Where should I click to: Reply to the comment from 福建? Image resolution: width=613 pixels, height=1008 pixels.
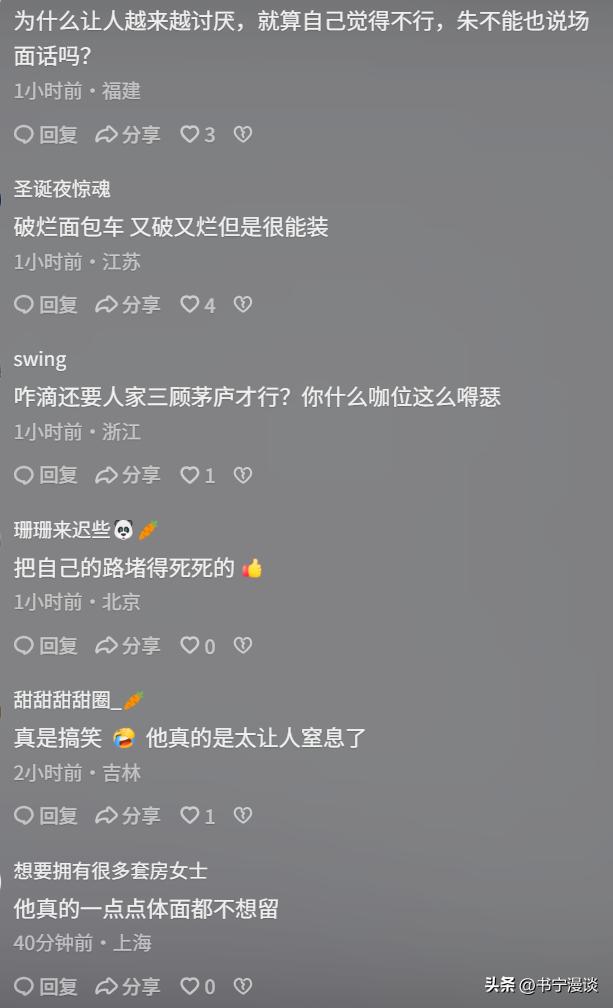tap(46, 134)
